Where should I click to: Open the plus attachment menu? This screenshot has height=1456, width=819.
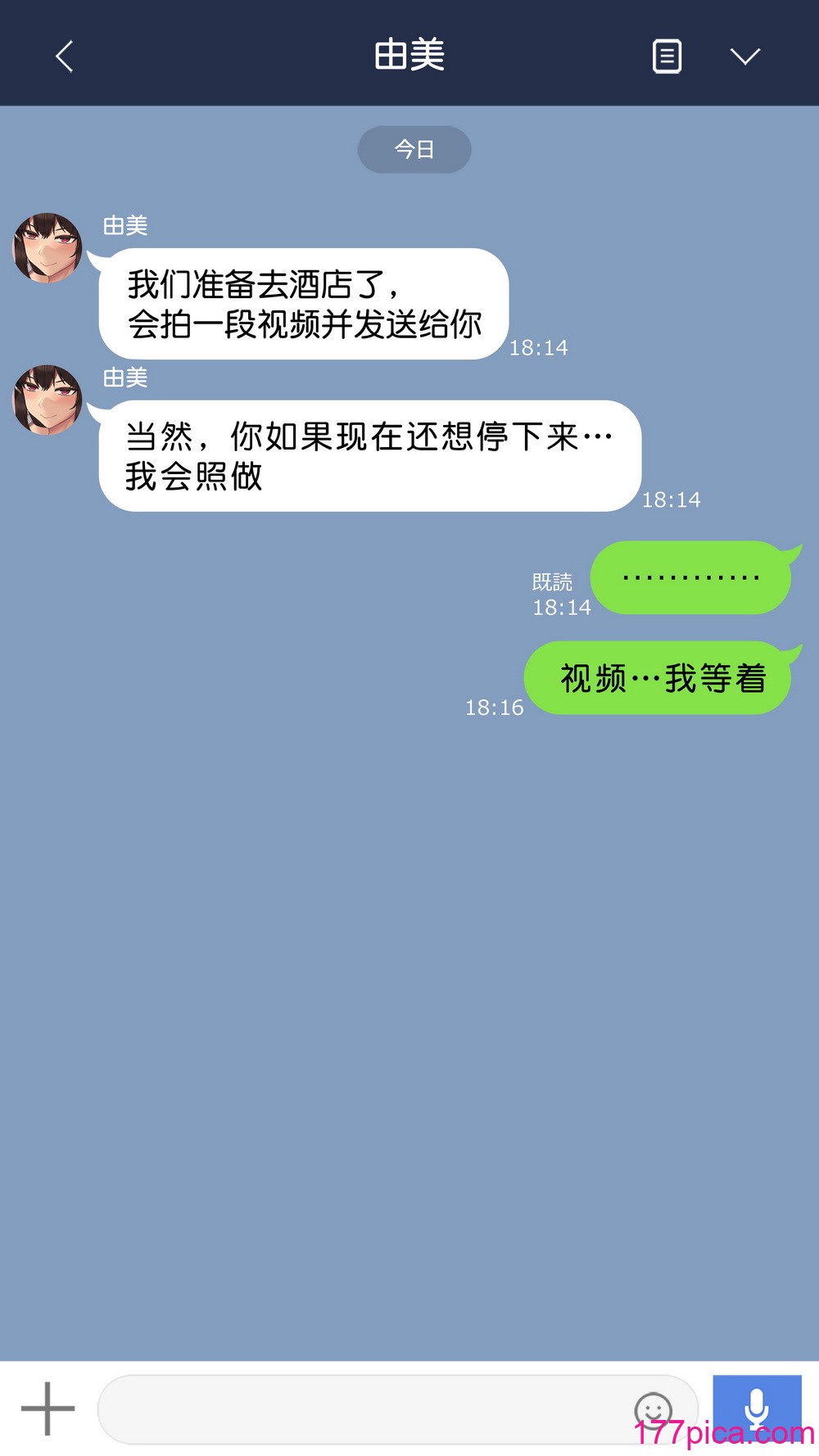pos(48,1409)
